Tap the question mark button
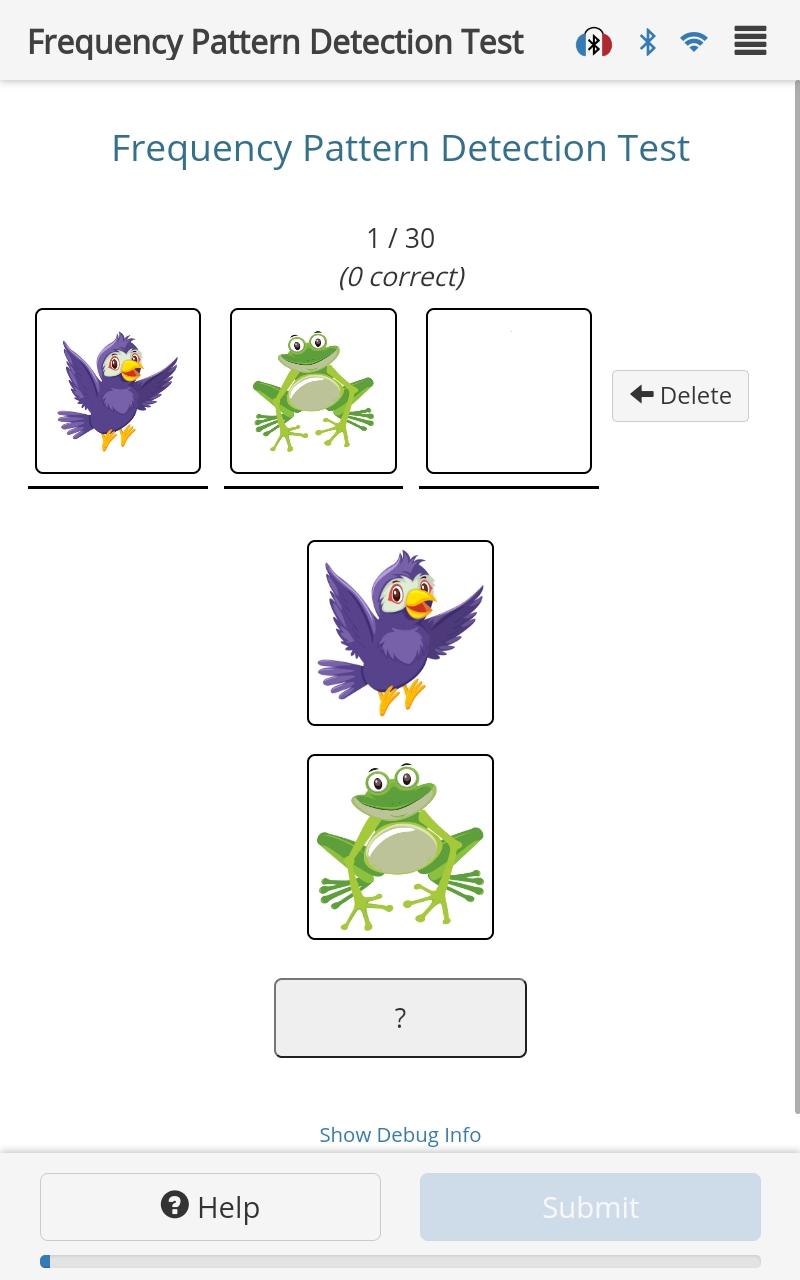 [400, 1018]
